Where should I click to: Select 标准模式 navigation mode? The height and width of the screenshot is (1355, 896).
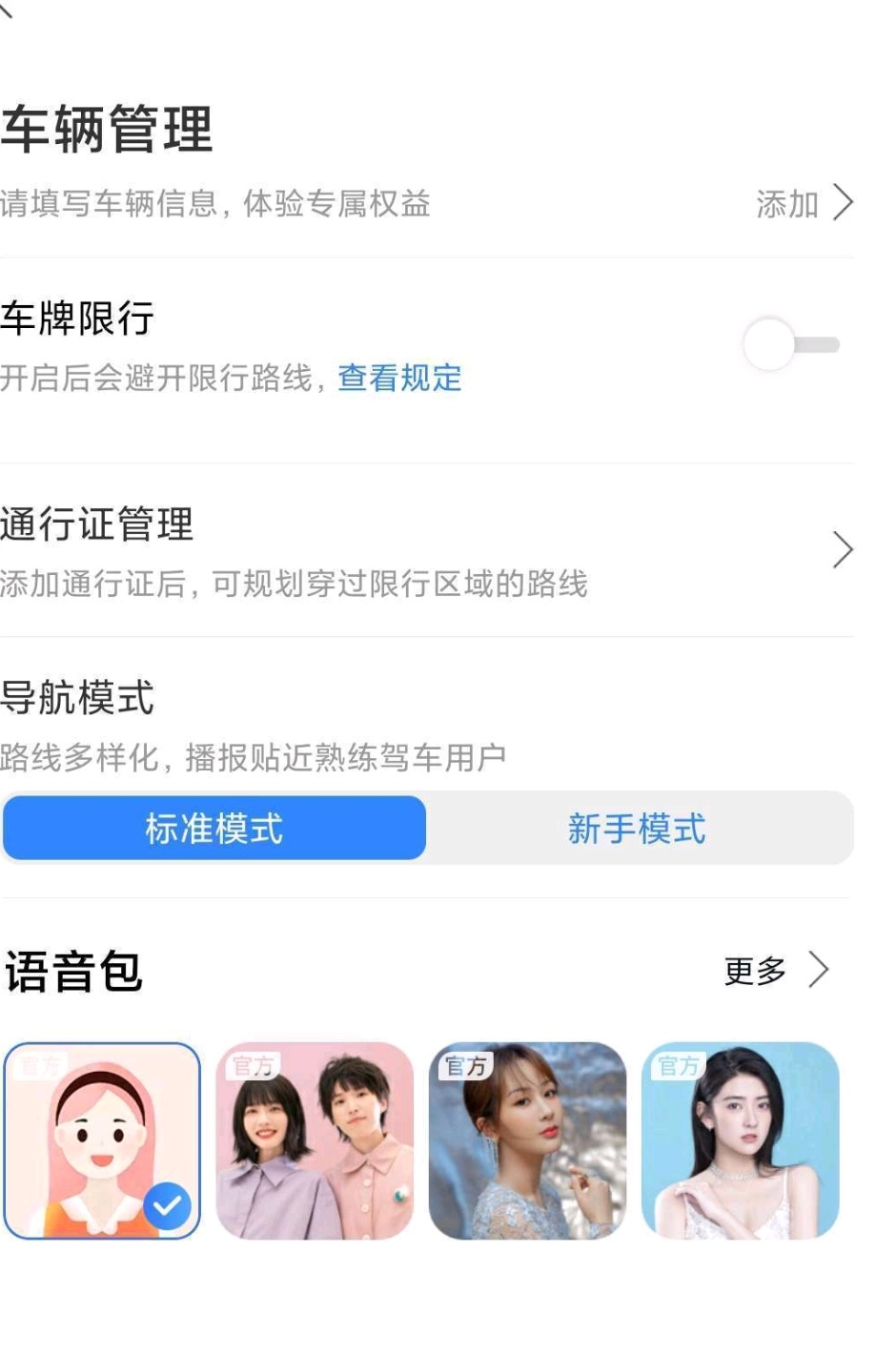coord(214,828)
